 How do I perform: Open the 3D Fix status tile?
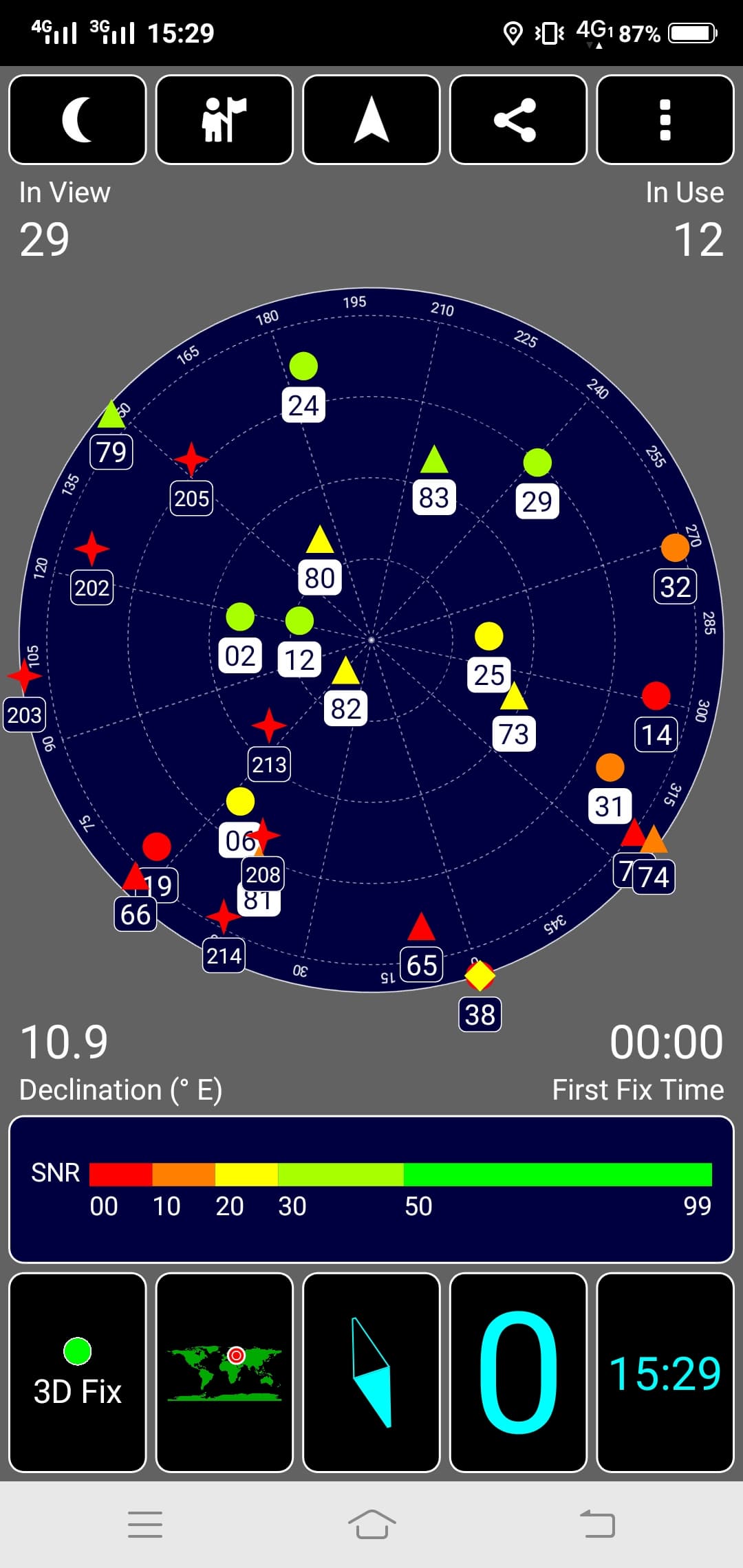[78, 1372]
